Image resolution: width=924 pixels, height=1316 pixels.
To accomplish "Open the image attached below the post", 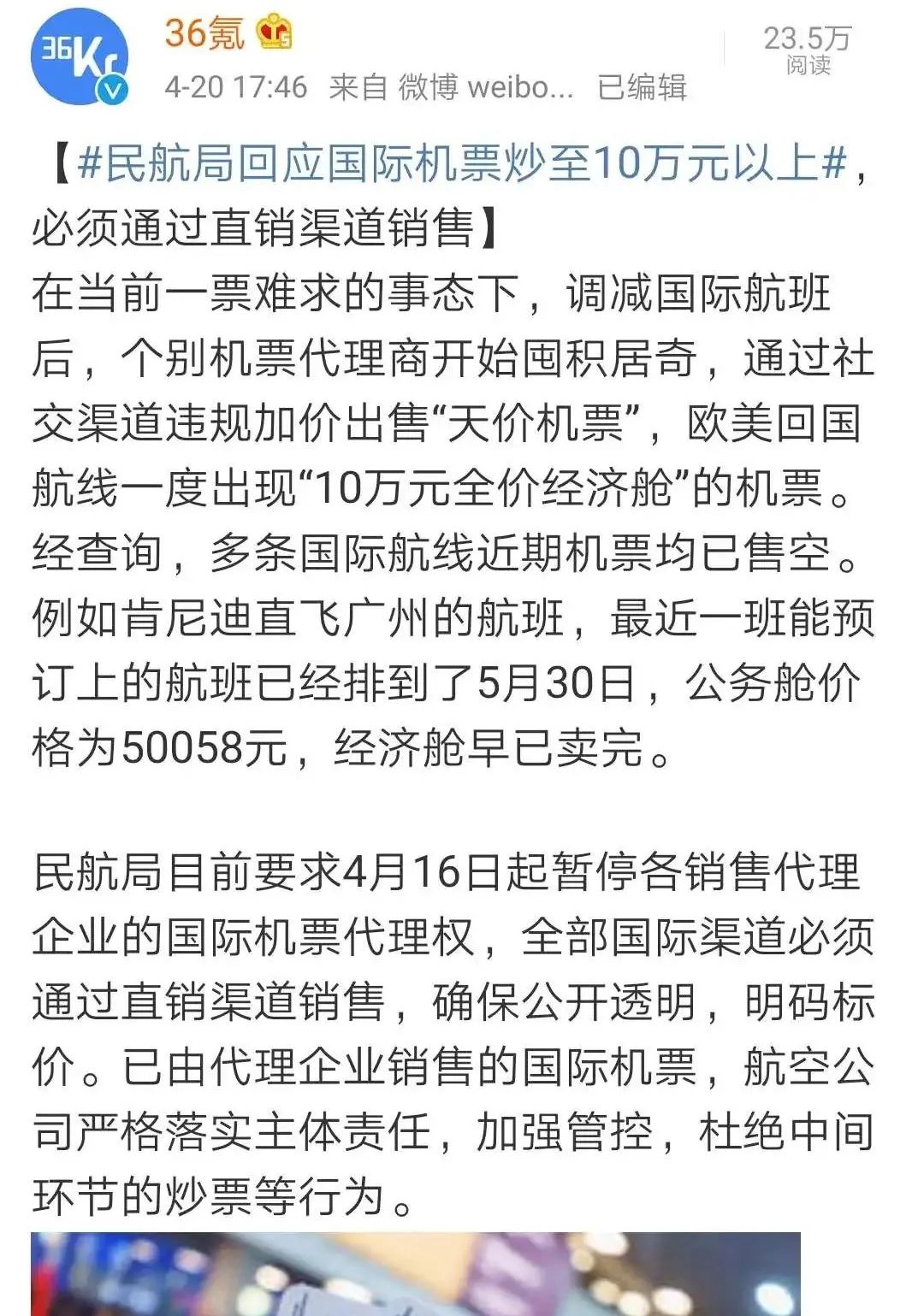I will (416, 1273).
